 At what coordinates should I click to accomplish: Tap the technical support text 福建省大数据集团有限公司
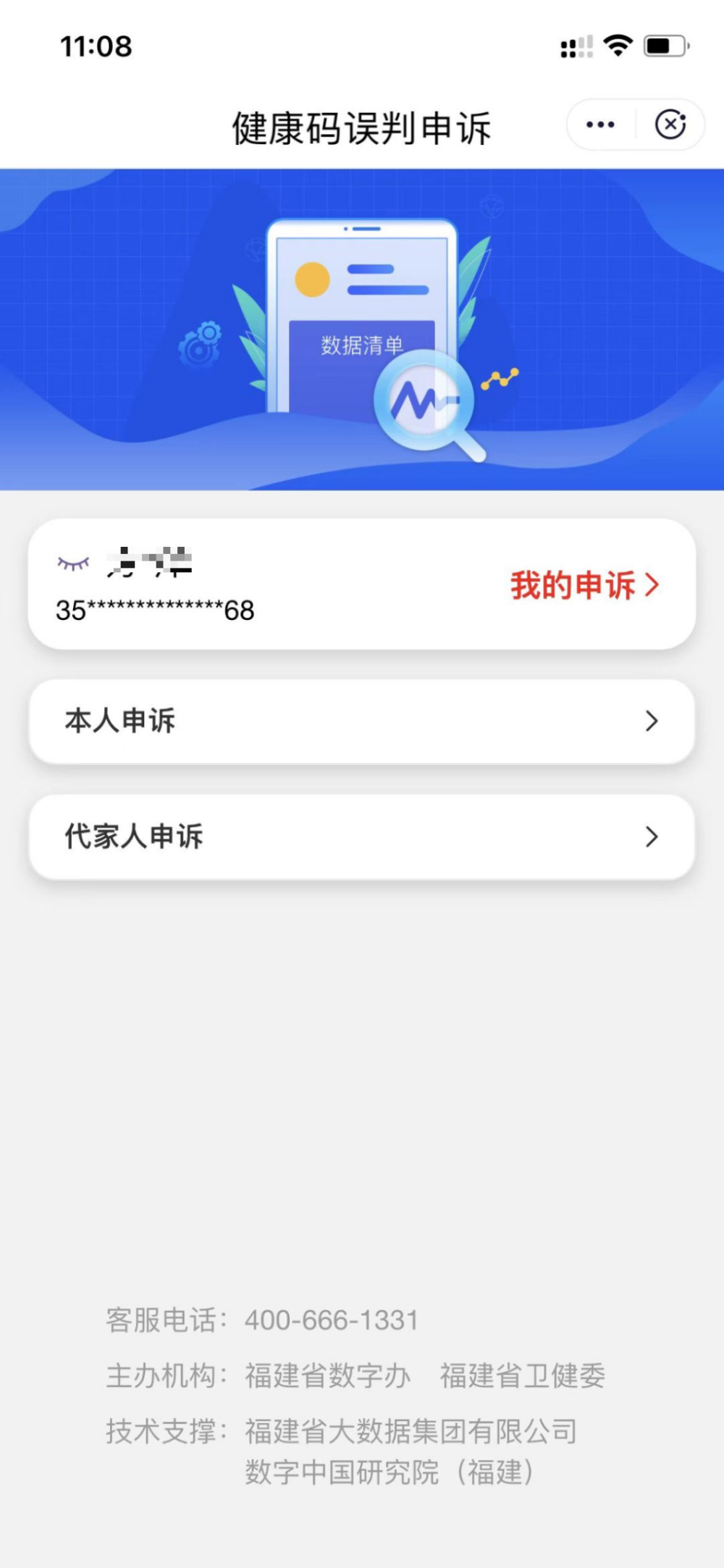[410, 1430]
